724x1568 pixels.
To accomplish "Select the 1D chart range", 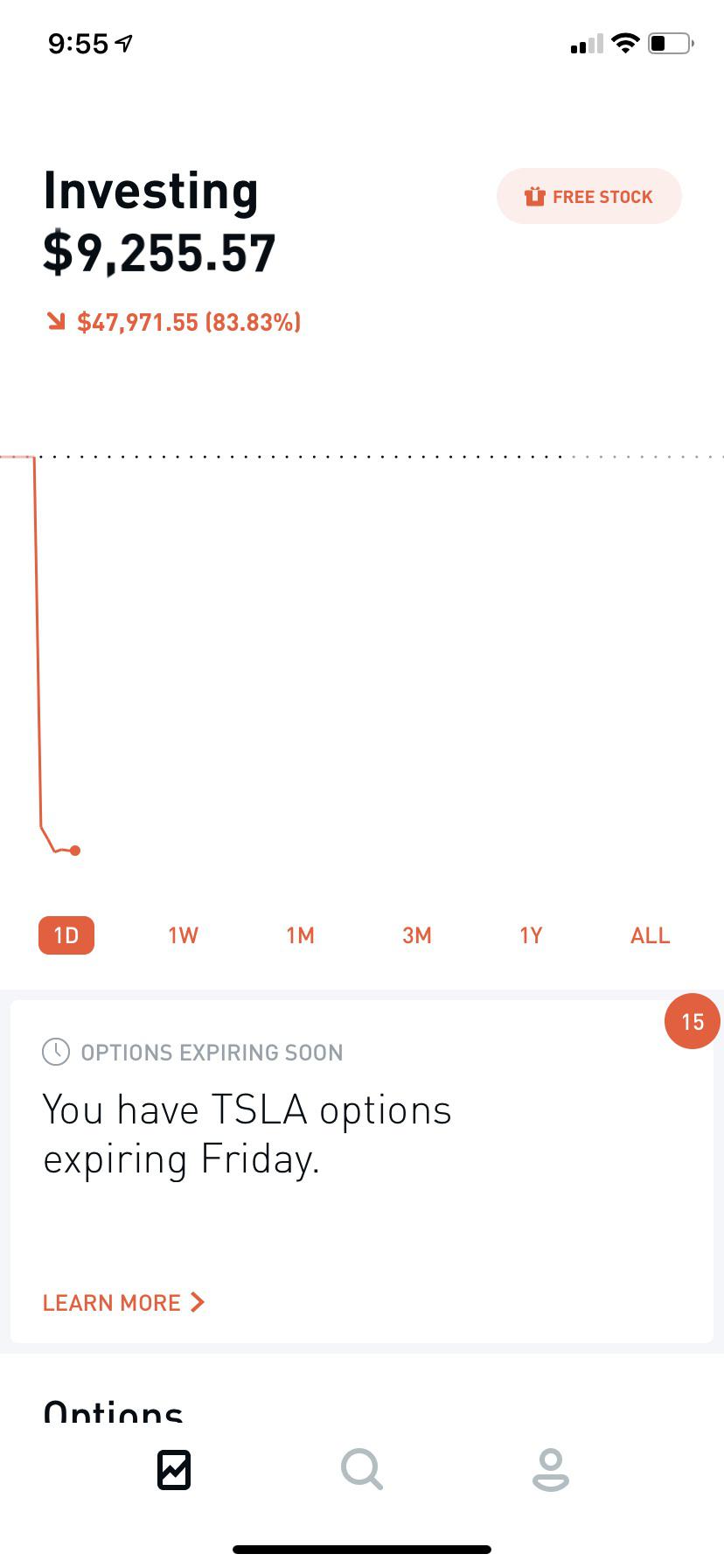I will coord(66,935).
